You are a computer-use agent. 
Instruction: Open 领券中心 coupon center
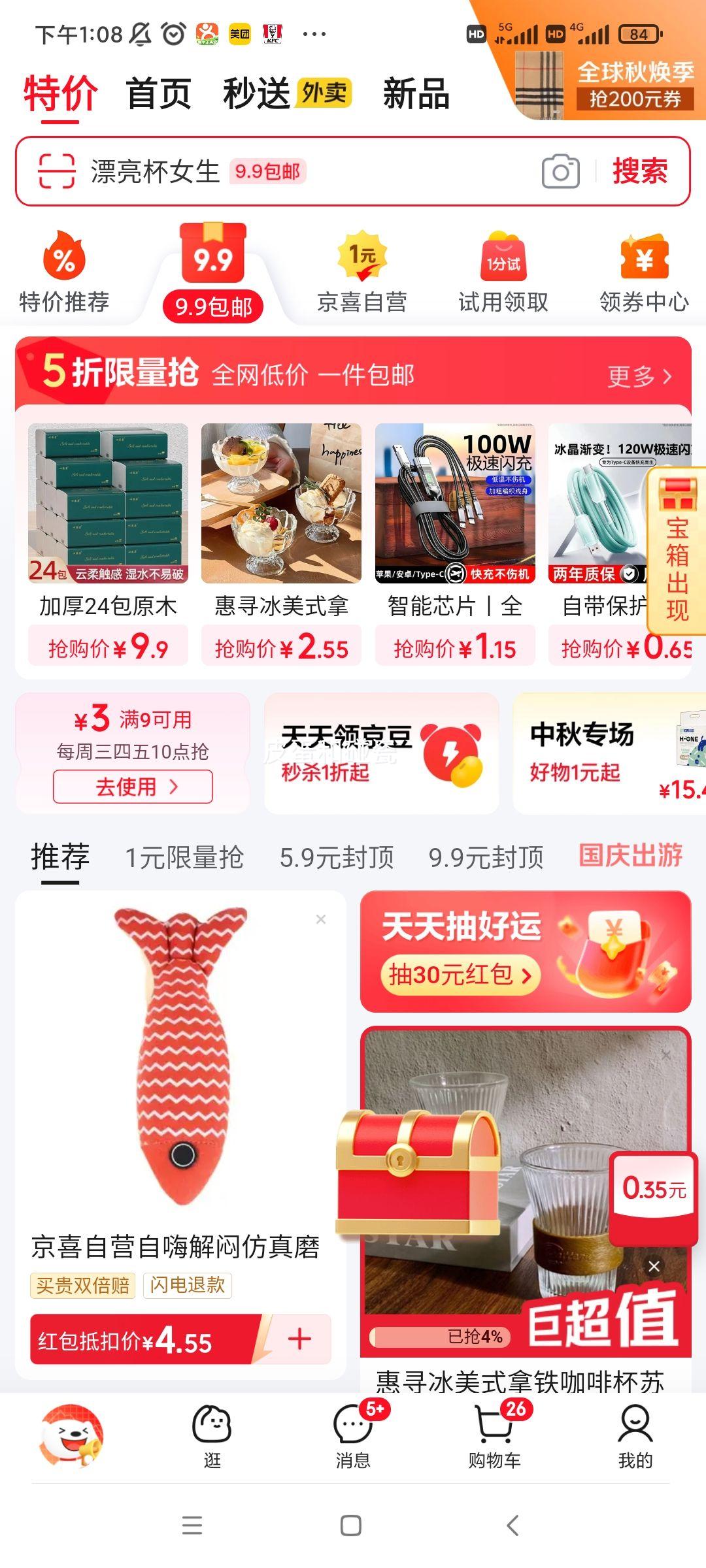pyautogui.click(x=644, y=274)
